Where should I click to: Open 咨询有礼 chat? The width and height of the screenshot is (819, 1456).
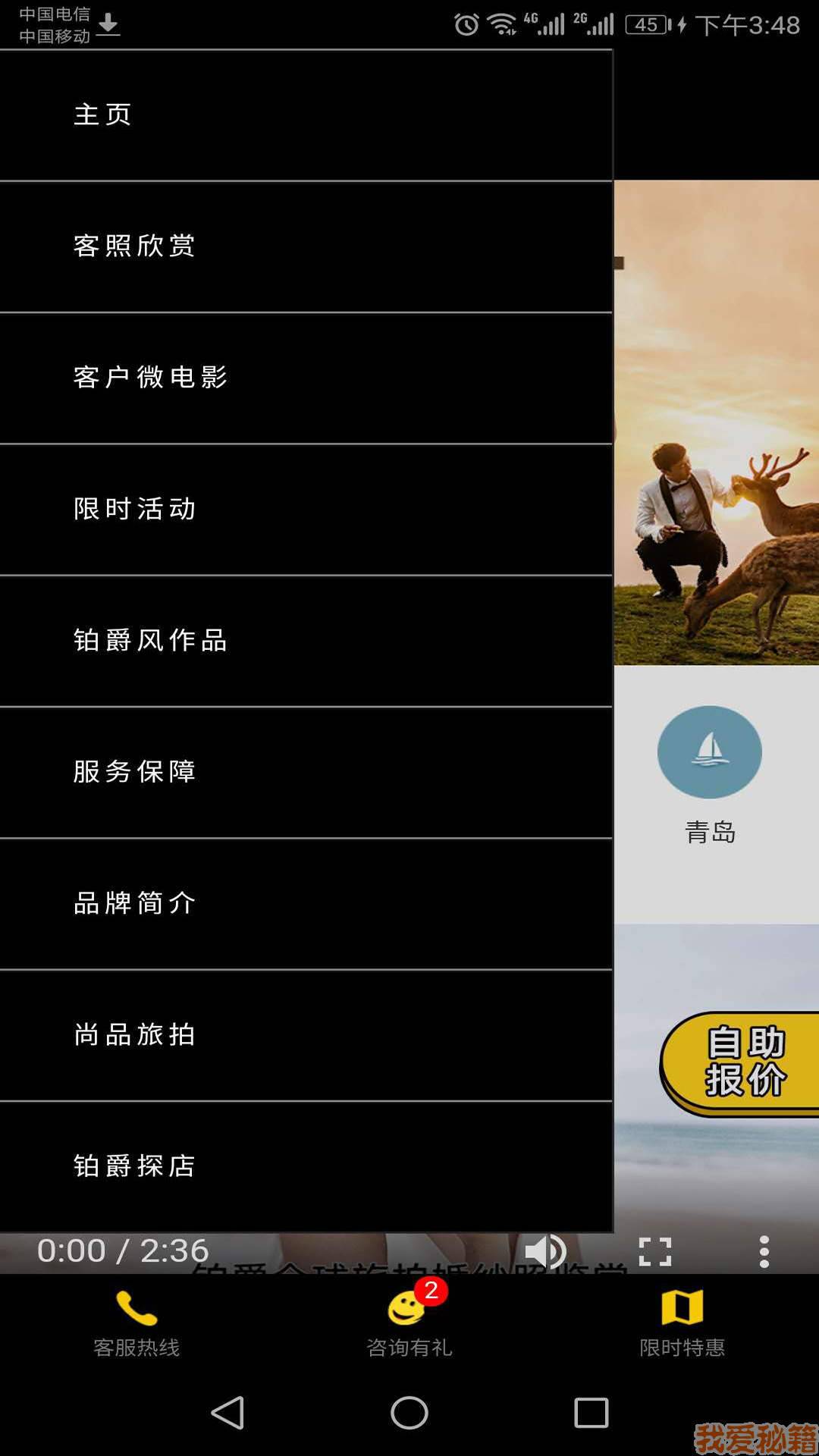tap(409, 1323)
